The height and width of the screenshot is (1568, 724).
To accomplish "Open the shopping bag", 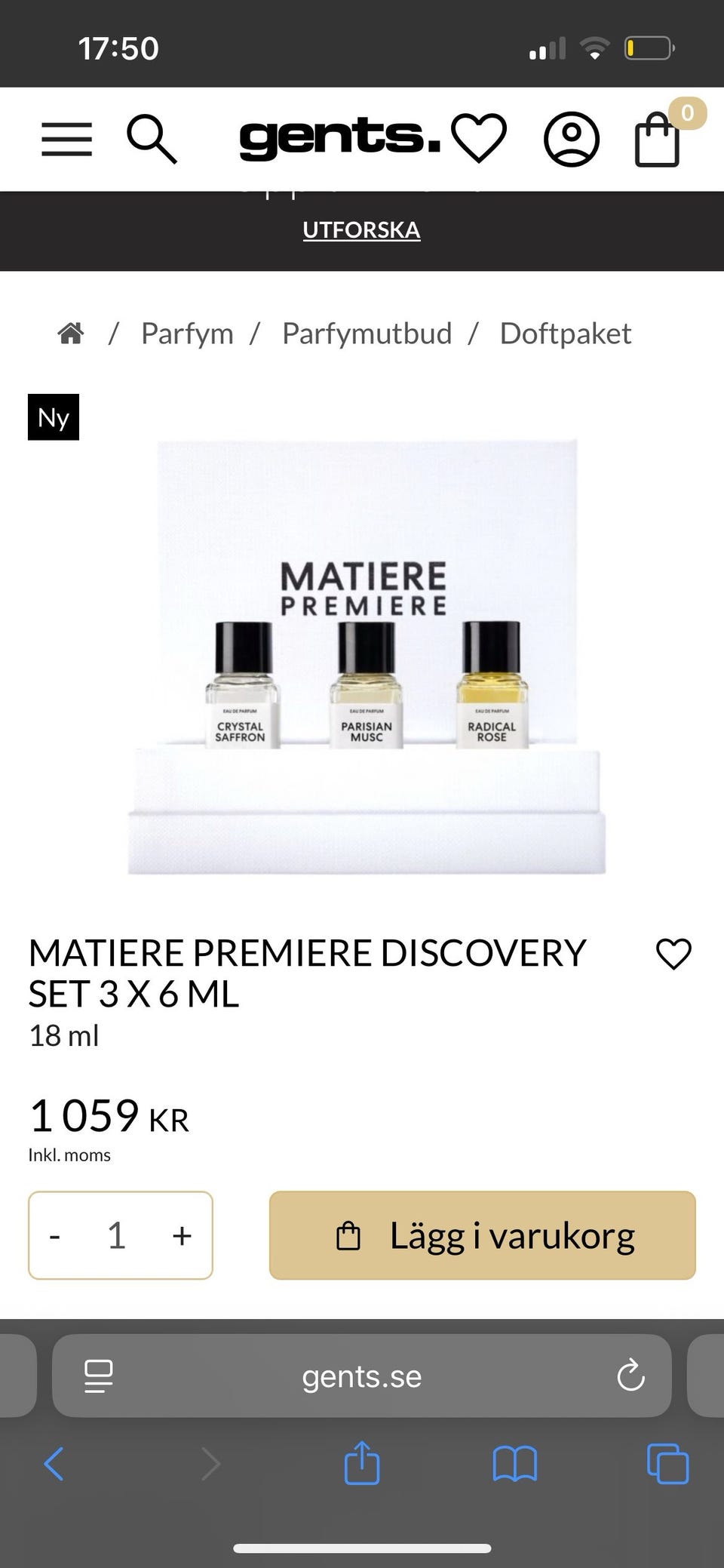I will click(x=658, y=139).
